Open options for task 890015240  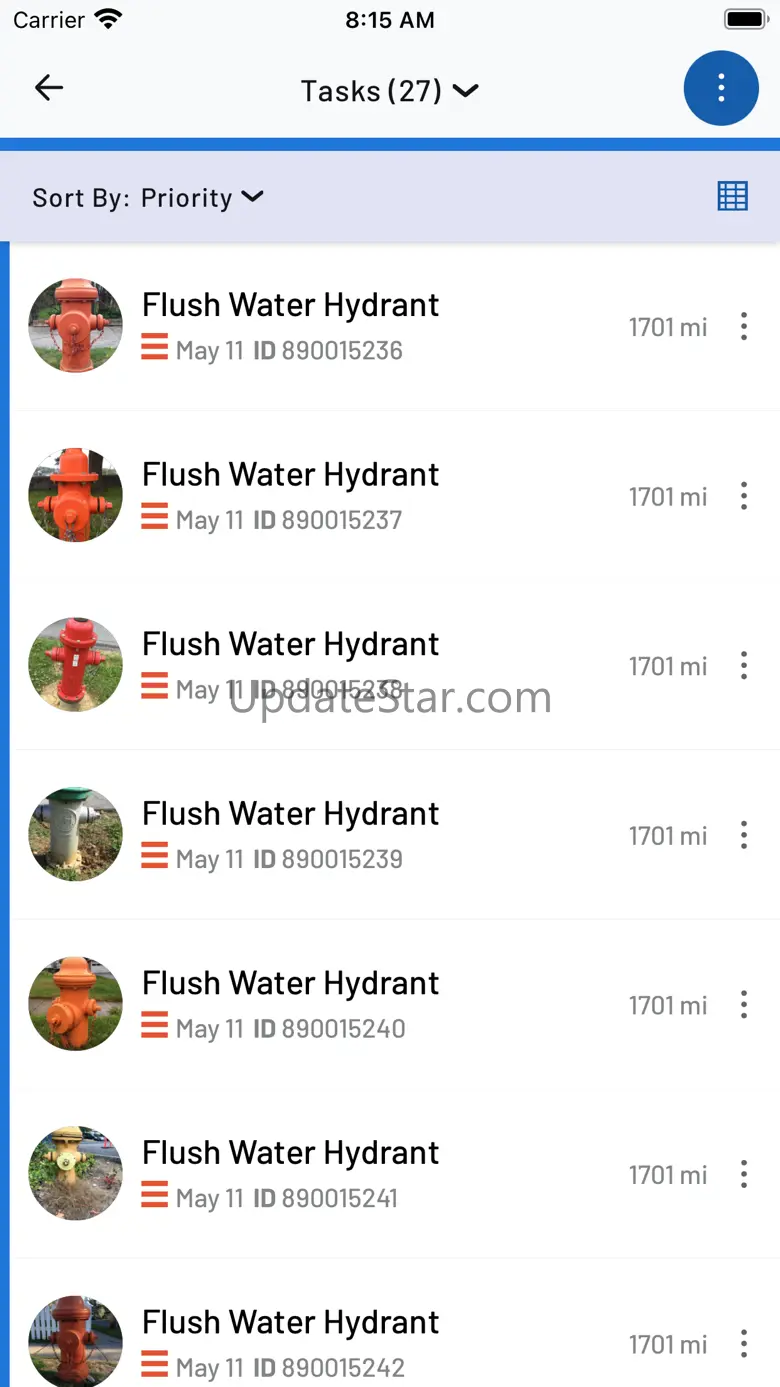click(x=743, y=1005)
